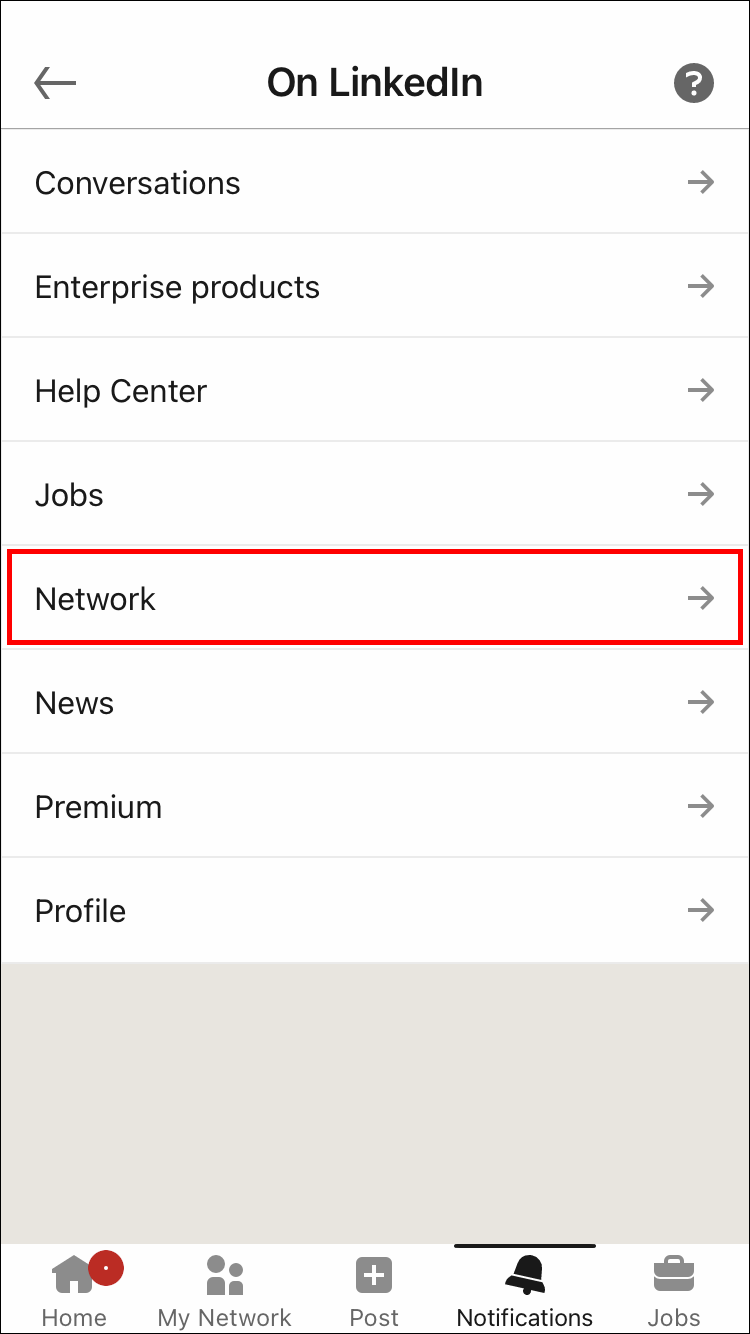Open the Premium row
Viewport: 750px width, 1334px height.
375,807
